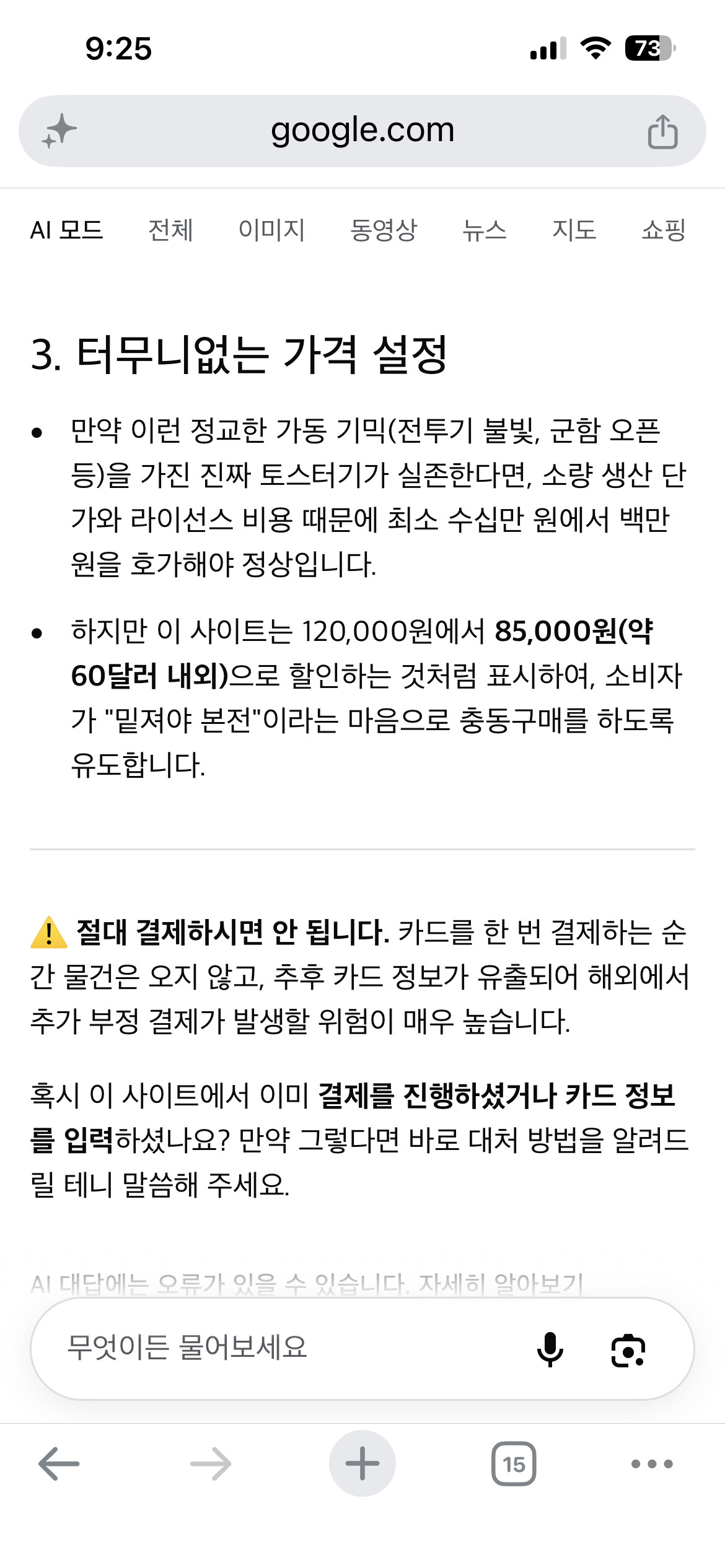Go forward to the next page

click(x=211, y=1464)
